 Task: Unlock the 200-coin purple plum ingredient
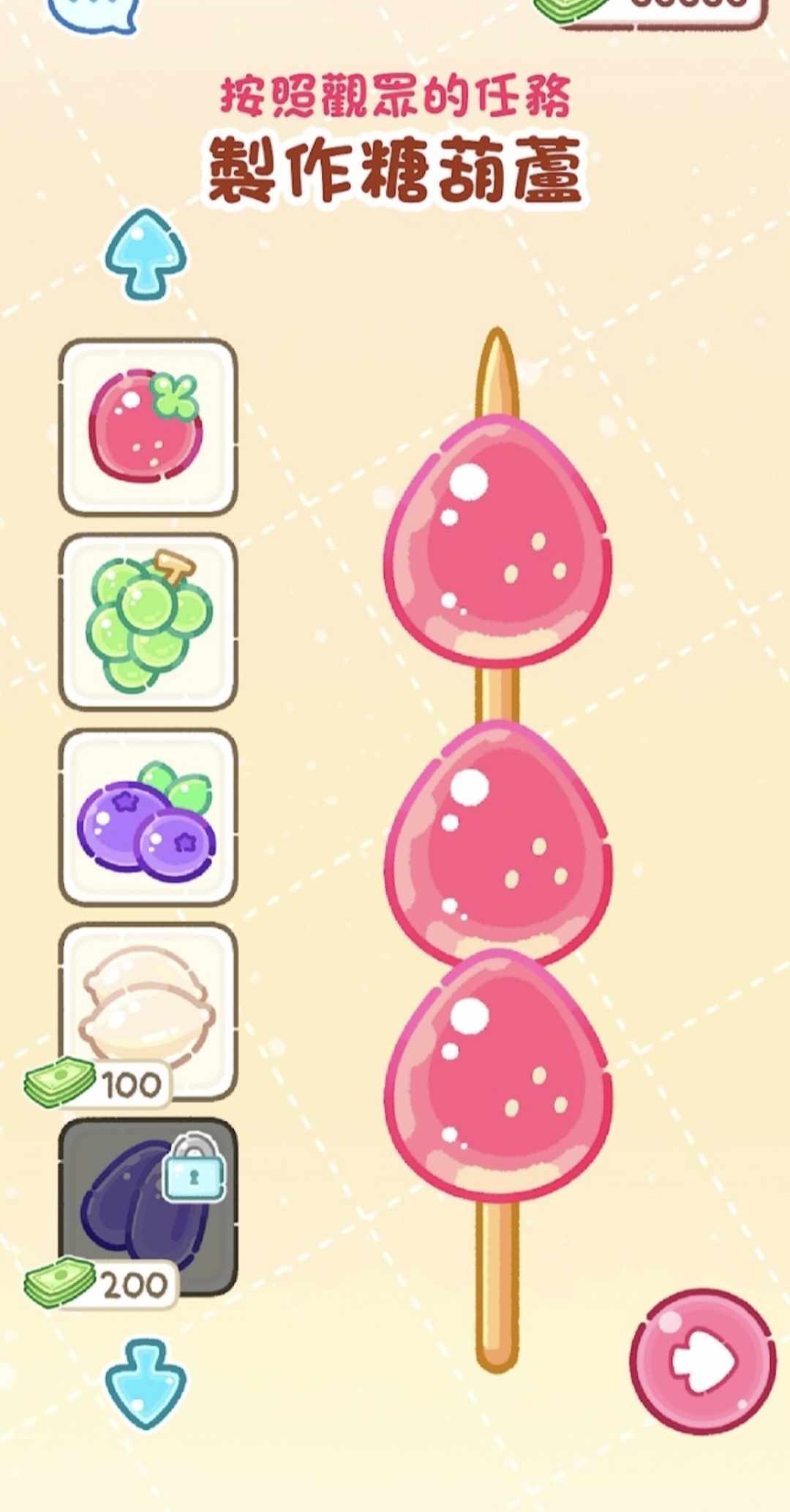click(148, 1206)
